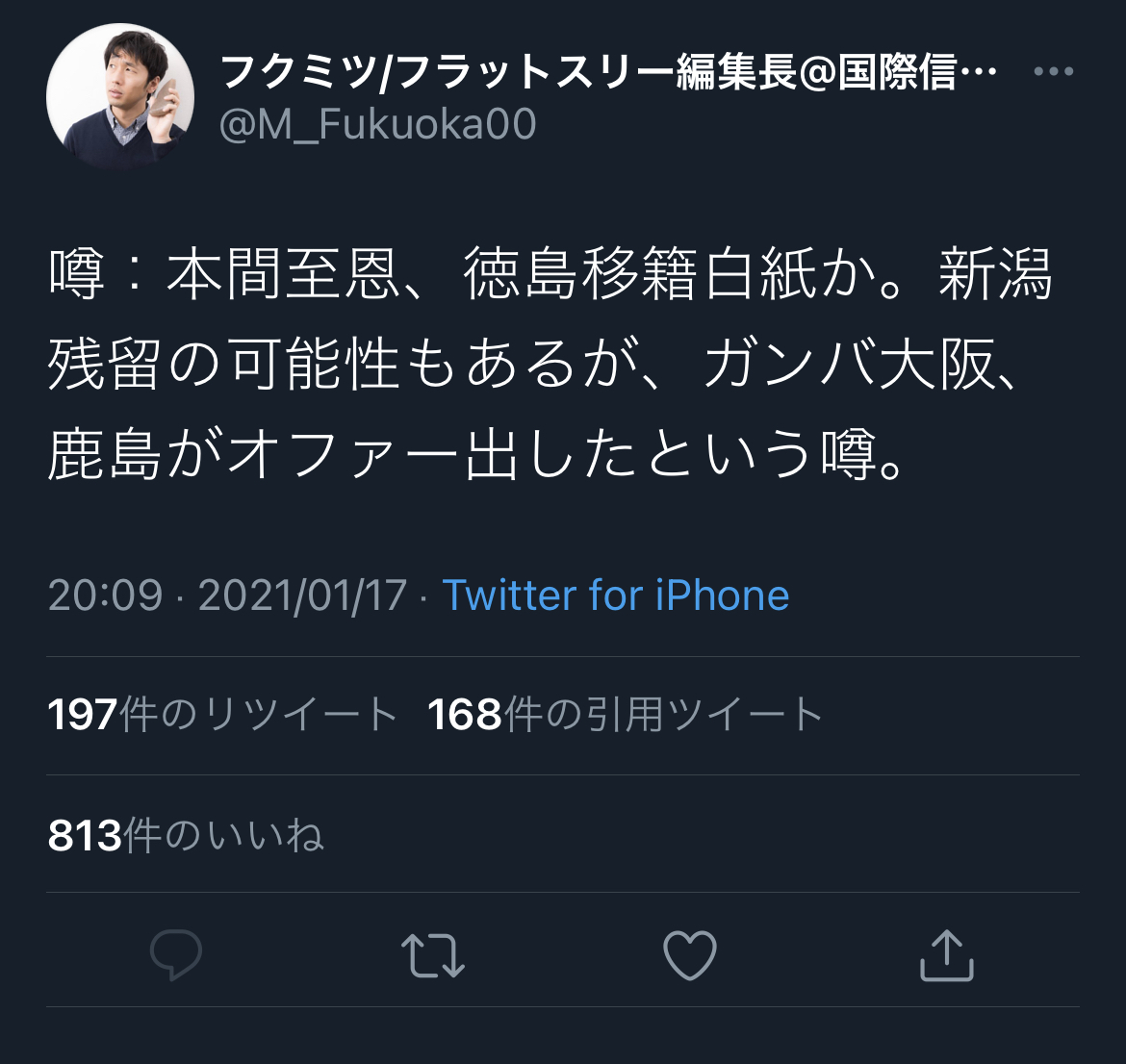View the 197件のリツイート list

[222, 715]
